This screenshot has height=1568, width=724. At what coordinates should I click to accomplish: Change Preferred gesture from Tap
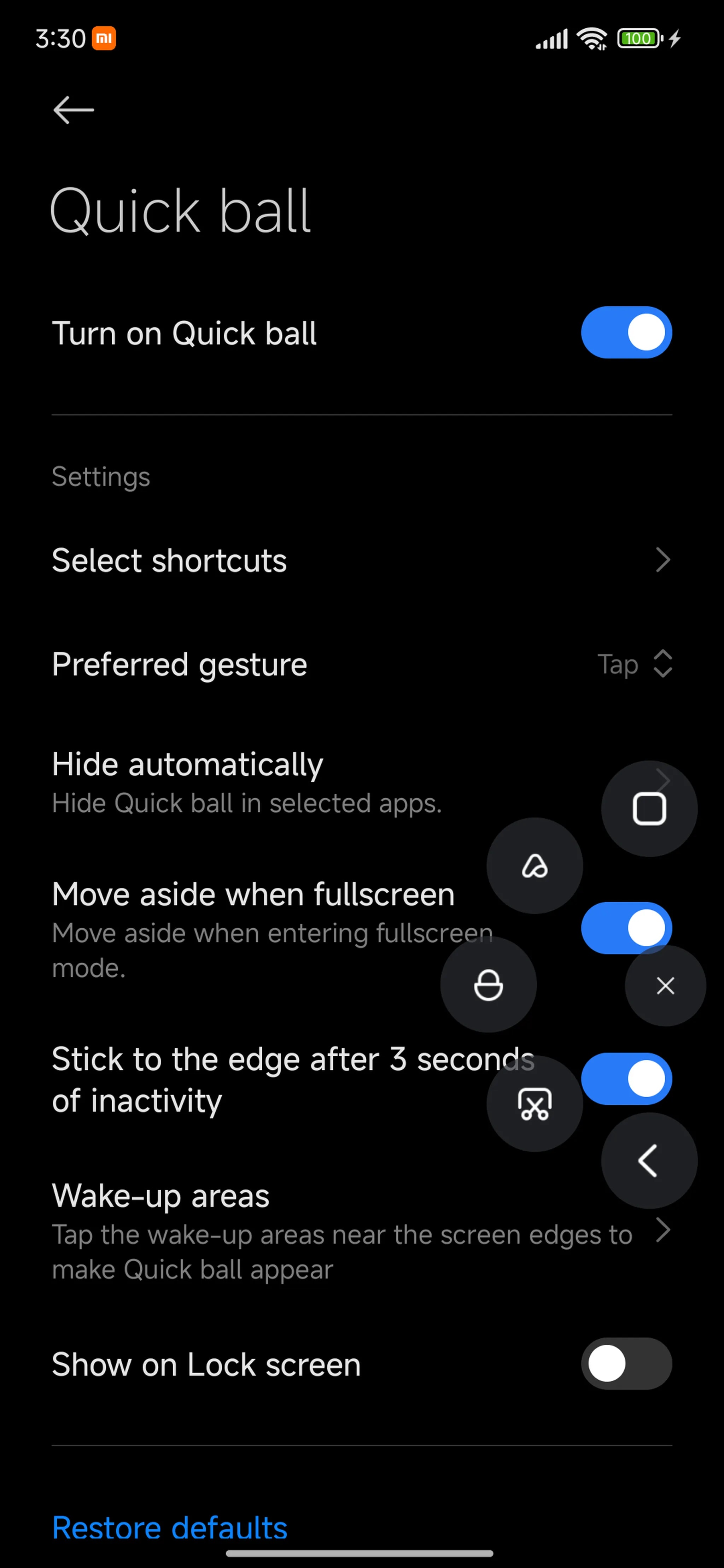tap(633, 663)
